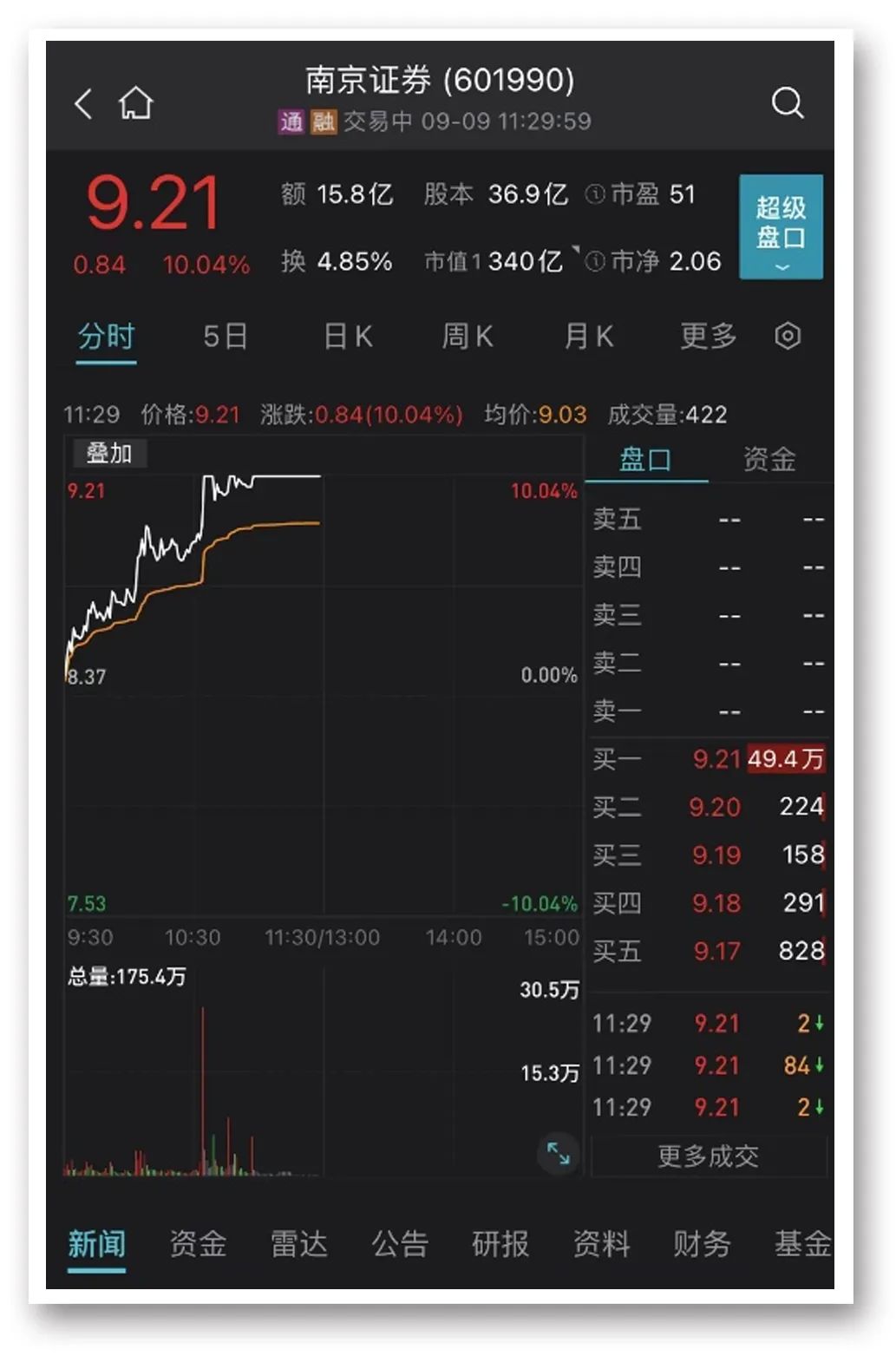Switch to the 日K chart tab
896x1356 pixels.
coord(347,337)
